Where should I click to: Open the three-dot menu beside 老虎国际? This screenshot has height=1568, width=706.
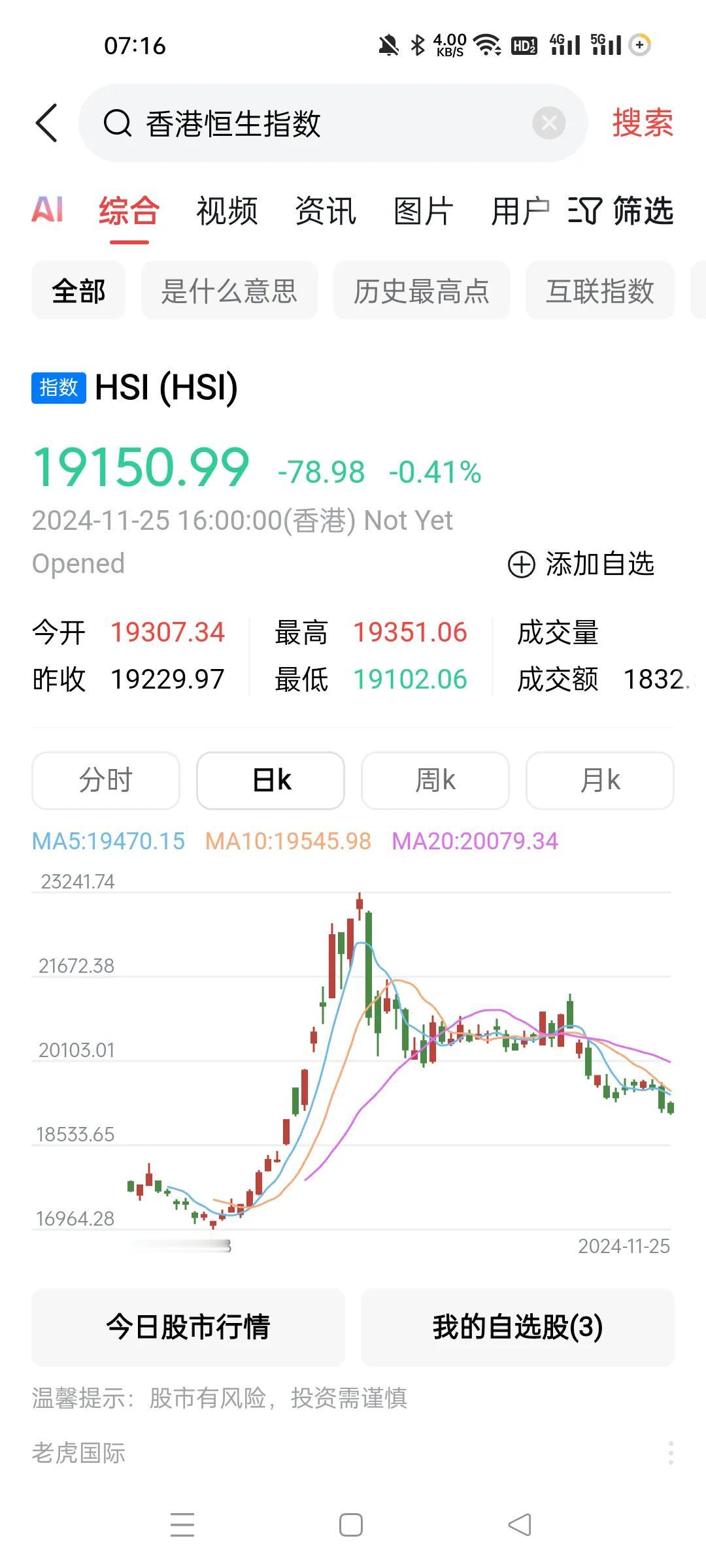671,1452
